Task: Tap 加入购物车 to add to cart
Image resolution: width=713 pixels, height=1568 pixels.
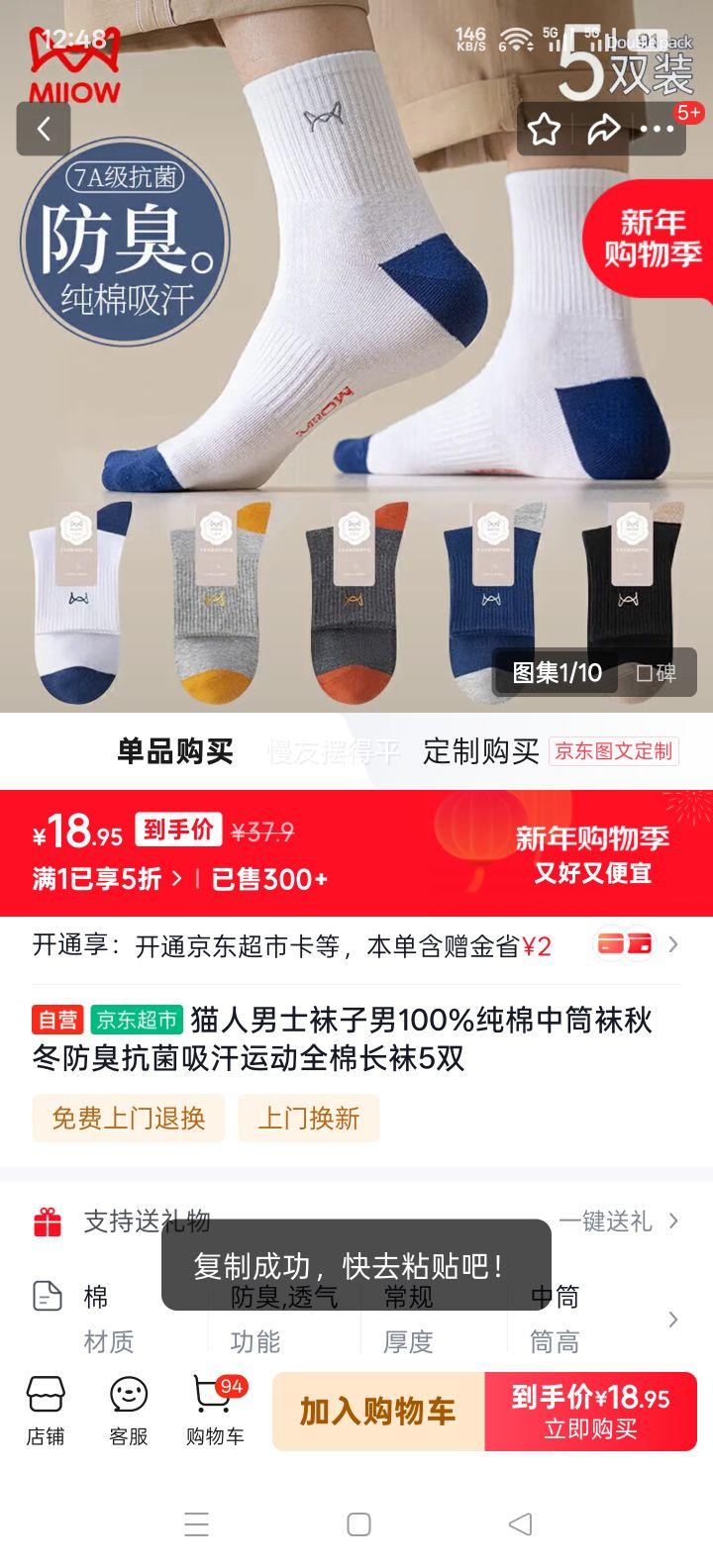Action: tap(376, 1412)
